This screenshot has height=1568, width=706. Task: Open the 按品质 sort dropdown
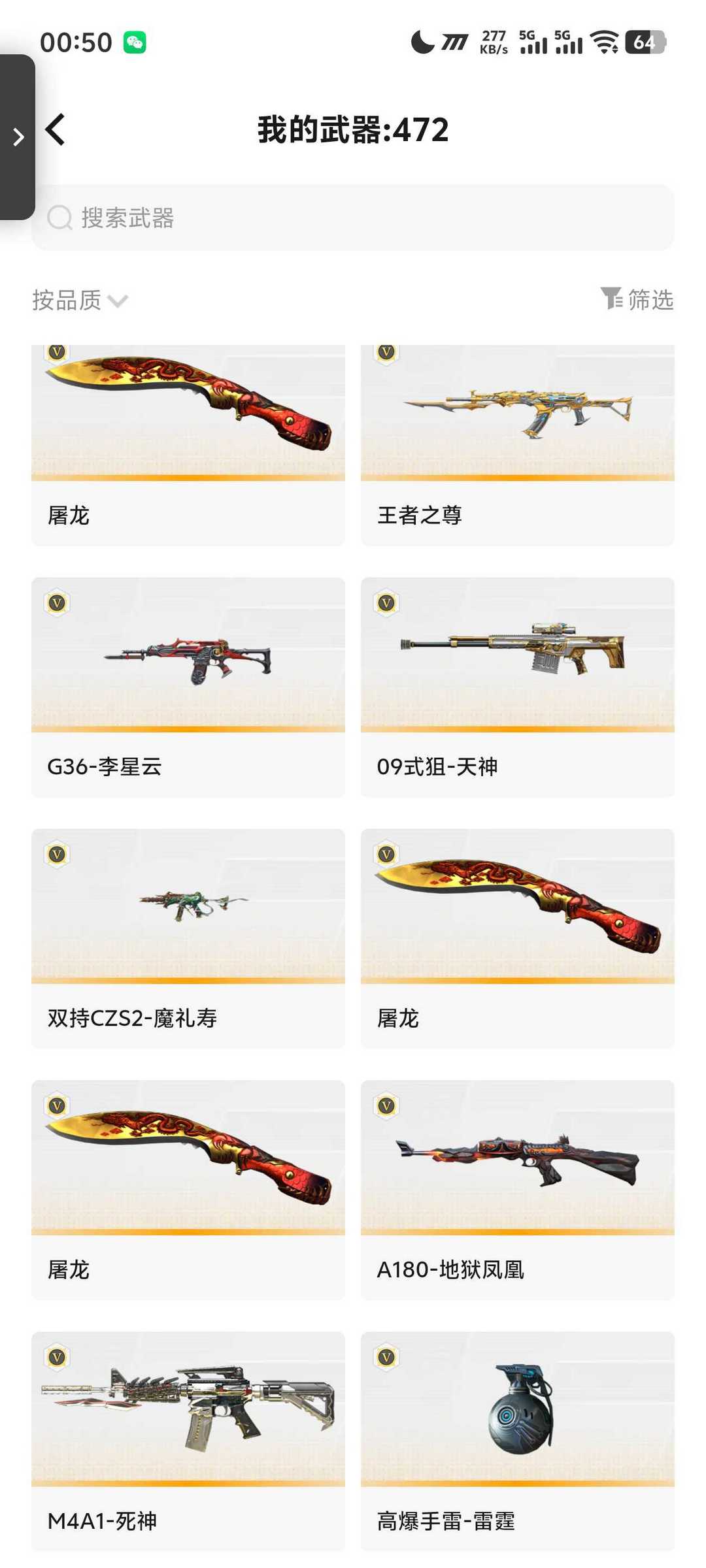[80, 301]
